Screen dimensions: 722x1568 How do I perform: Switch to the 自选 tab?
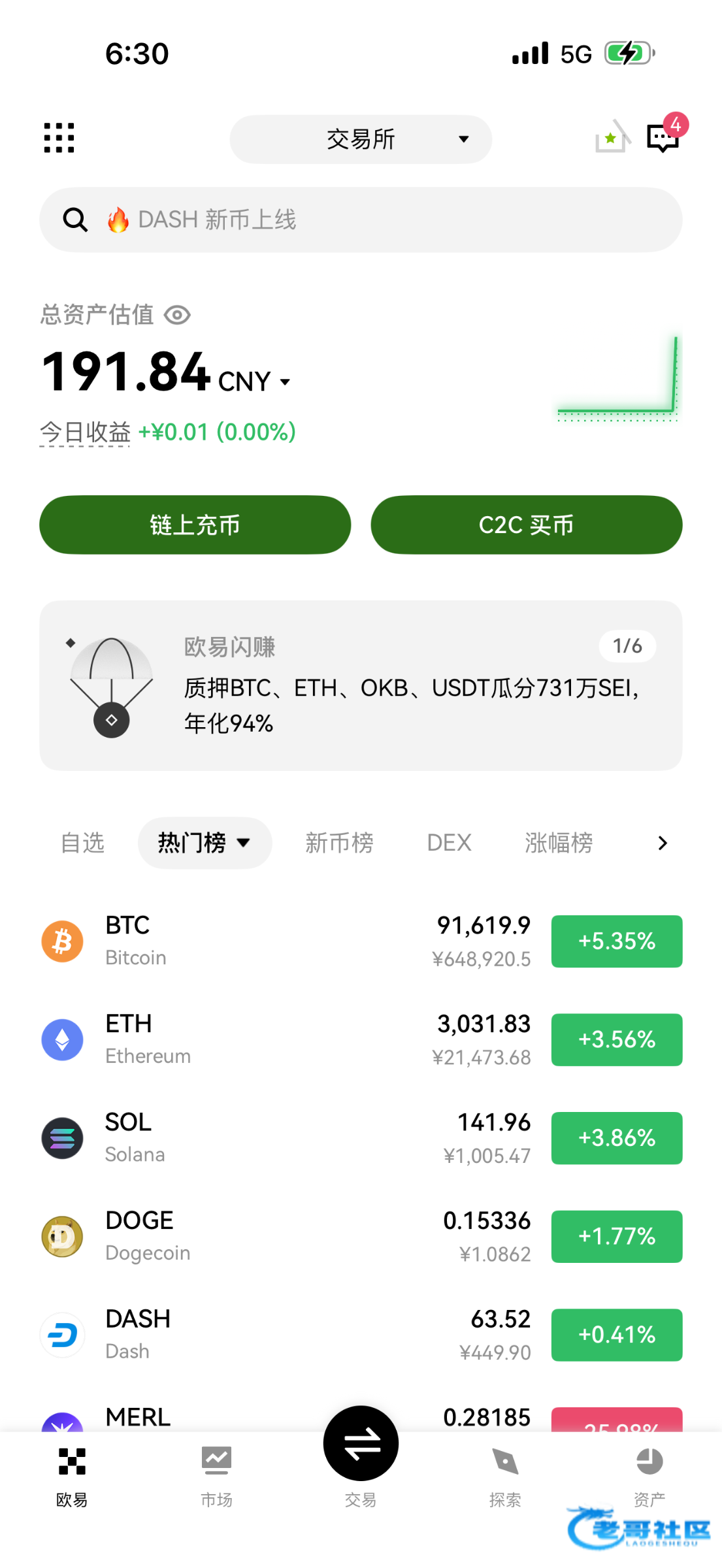(x=82, y=843)
